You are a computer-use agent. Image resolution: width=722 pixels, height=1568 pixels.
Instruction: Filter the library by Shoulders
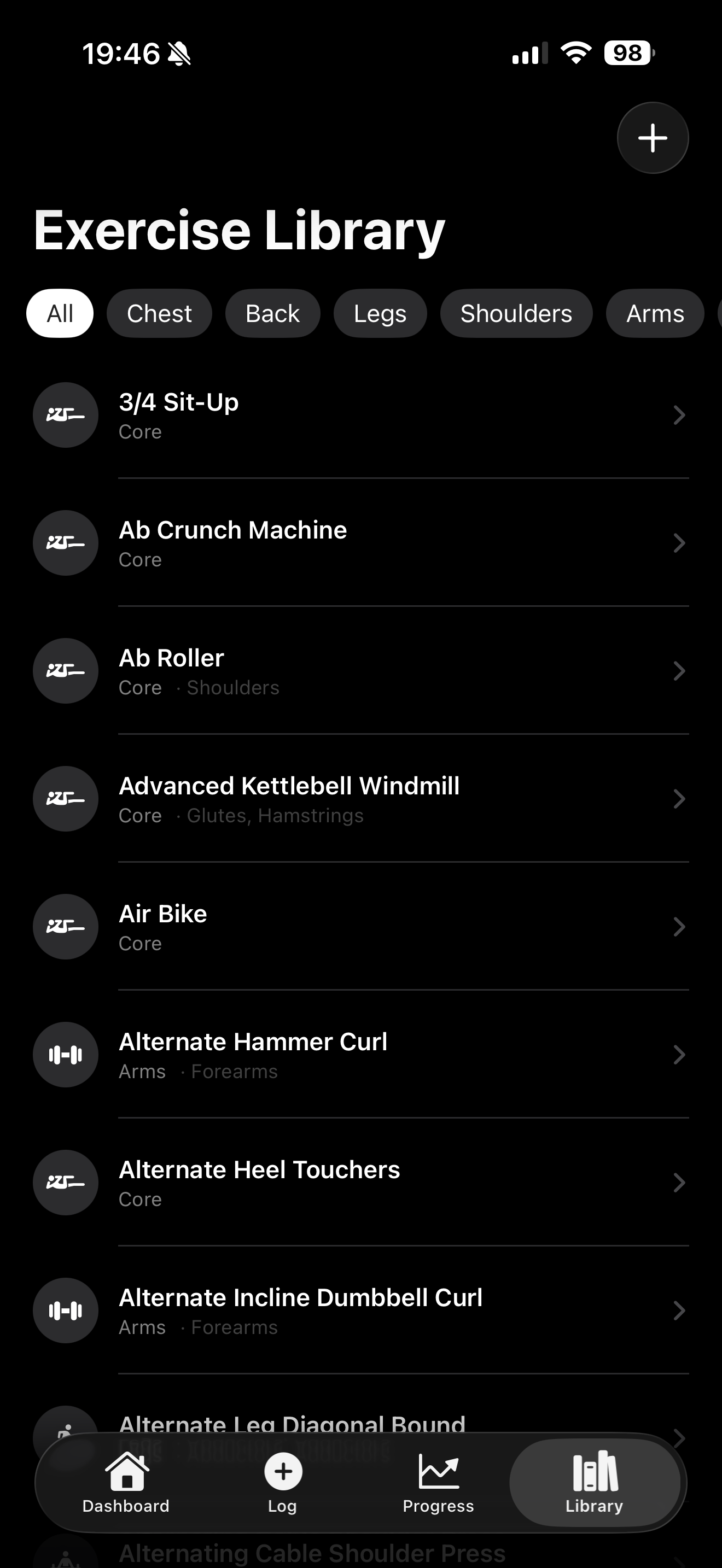(516, 313)
